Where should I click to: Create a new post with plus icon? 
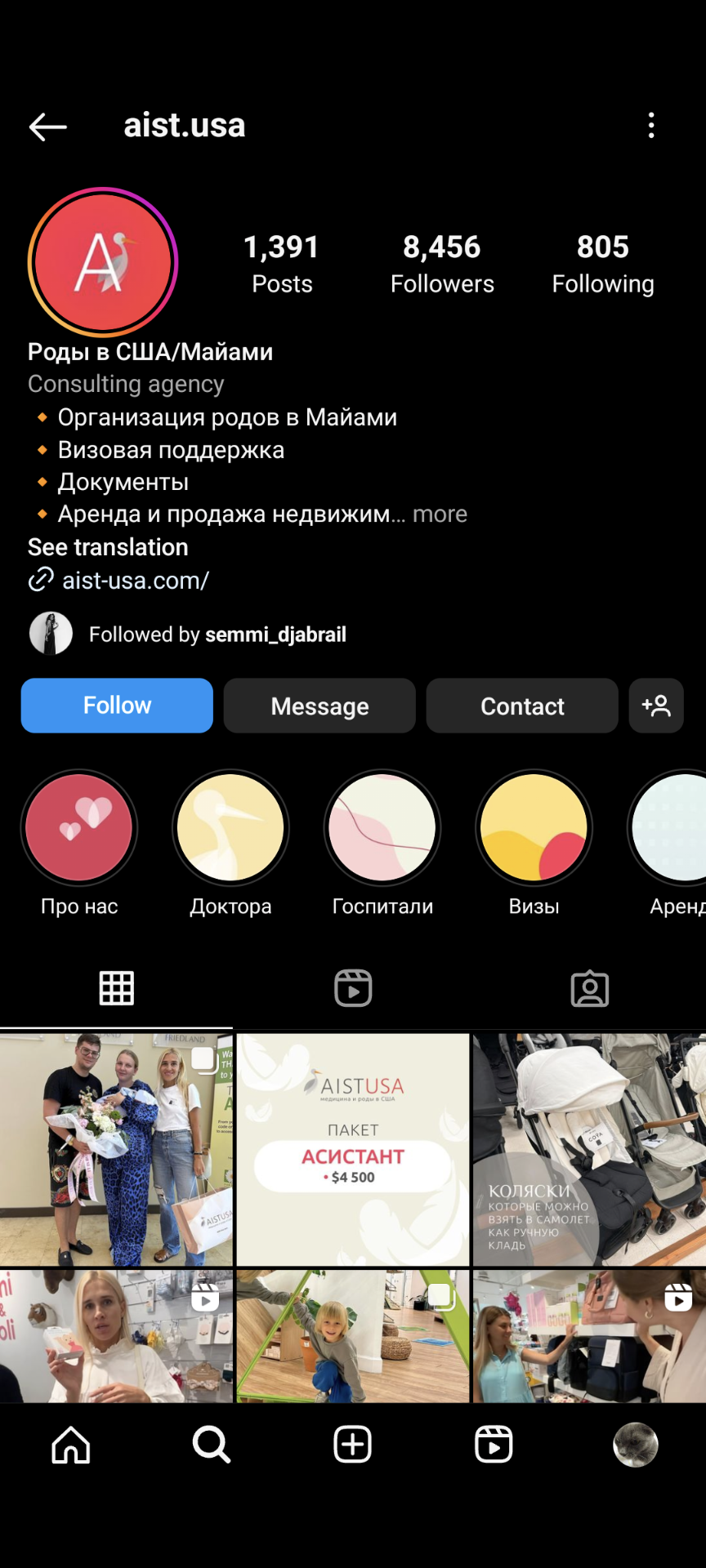[x=353, y=1445]
